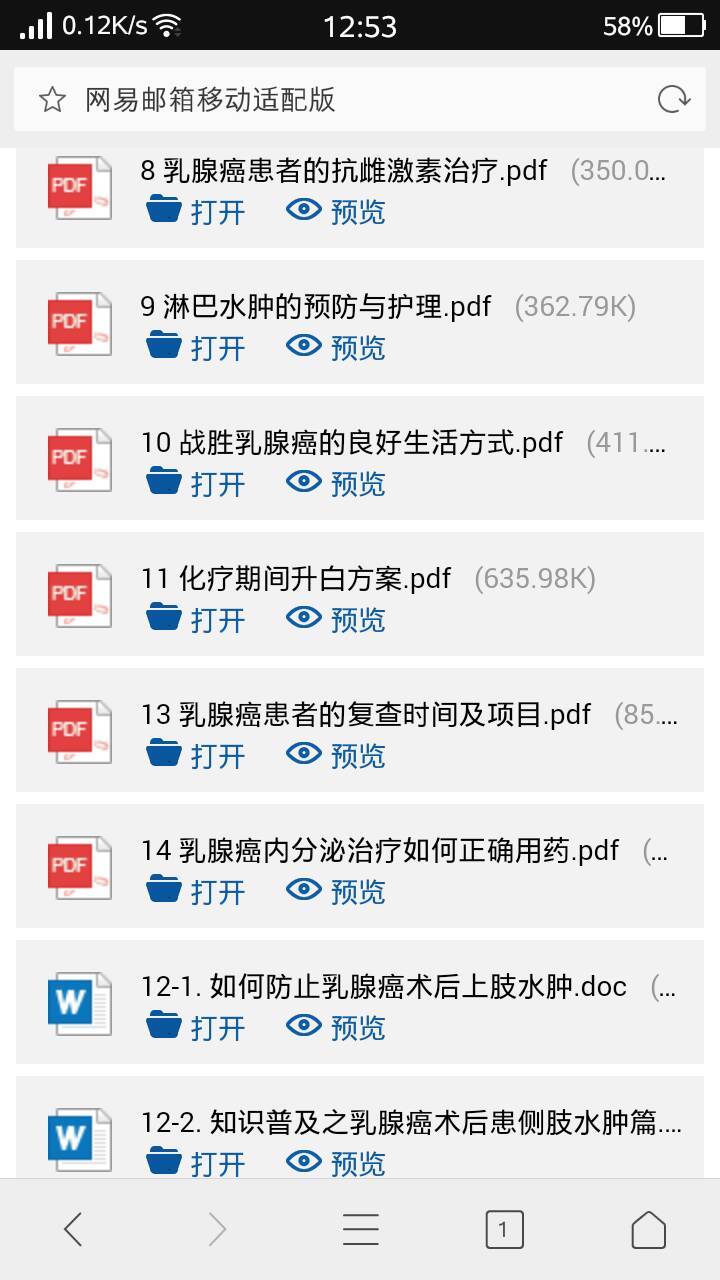Open file 12-1. 如何防止乳腺癌术后上肢水肿.doc
Screen dimensions: 720x1280
196,1028
